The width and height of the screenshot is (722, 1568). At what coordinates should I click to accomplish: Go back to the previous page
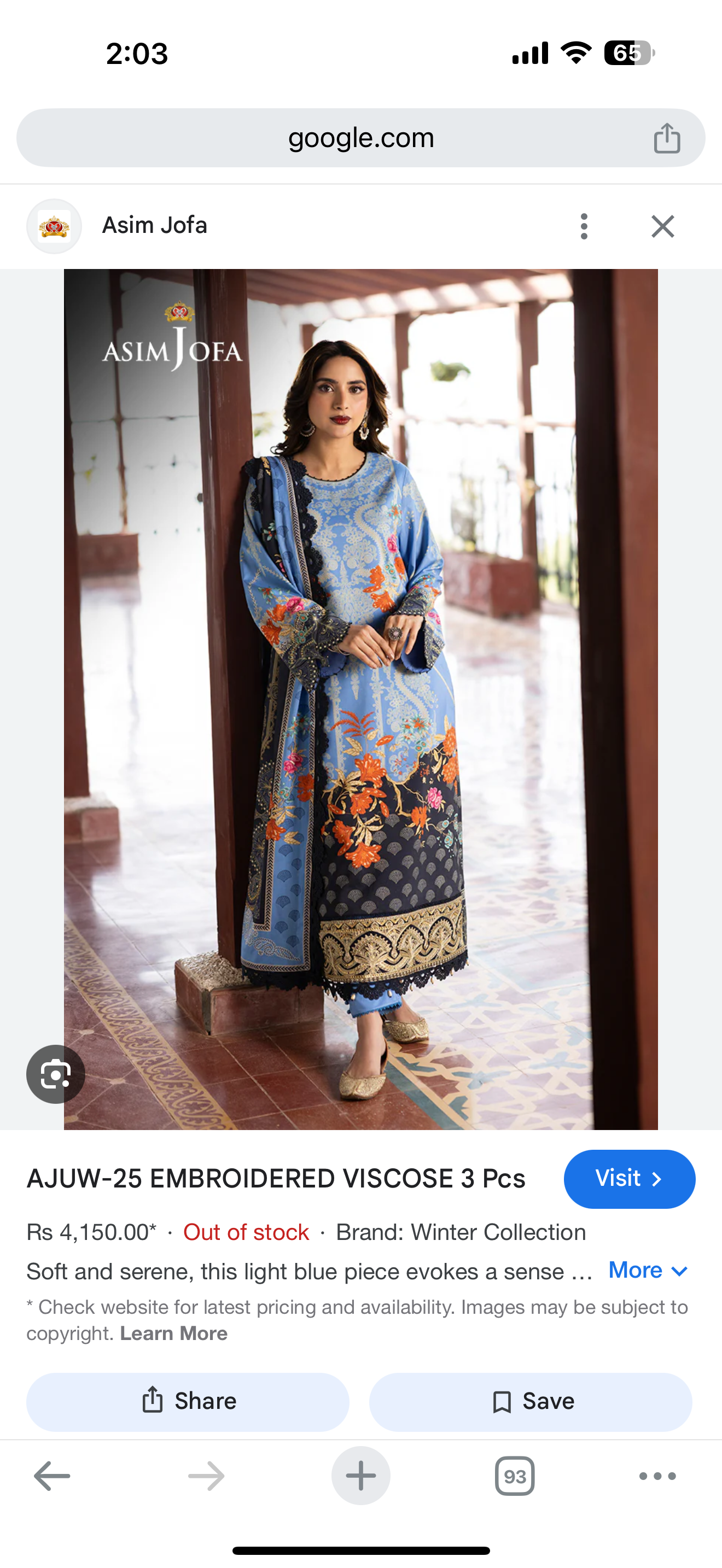pyautogui.click(x=52, y=1476)
